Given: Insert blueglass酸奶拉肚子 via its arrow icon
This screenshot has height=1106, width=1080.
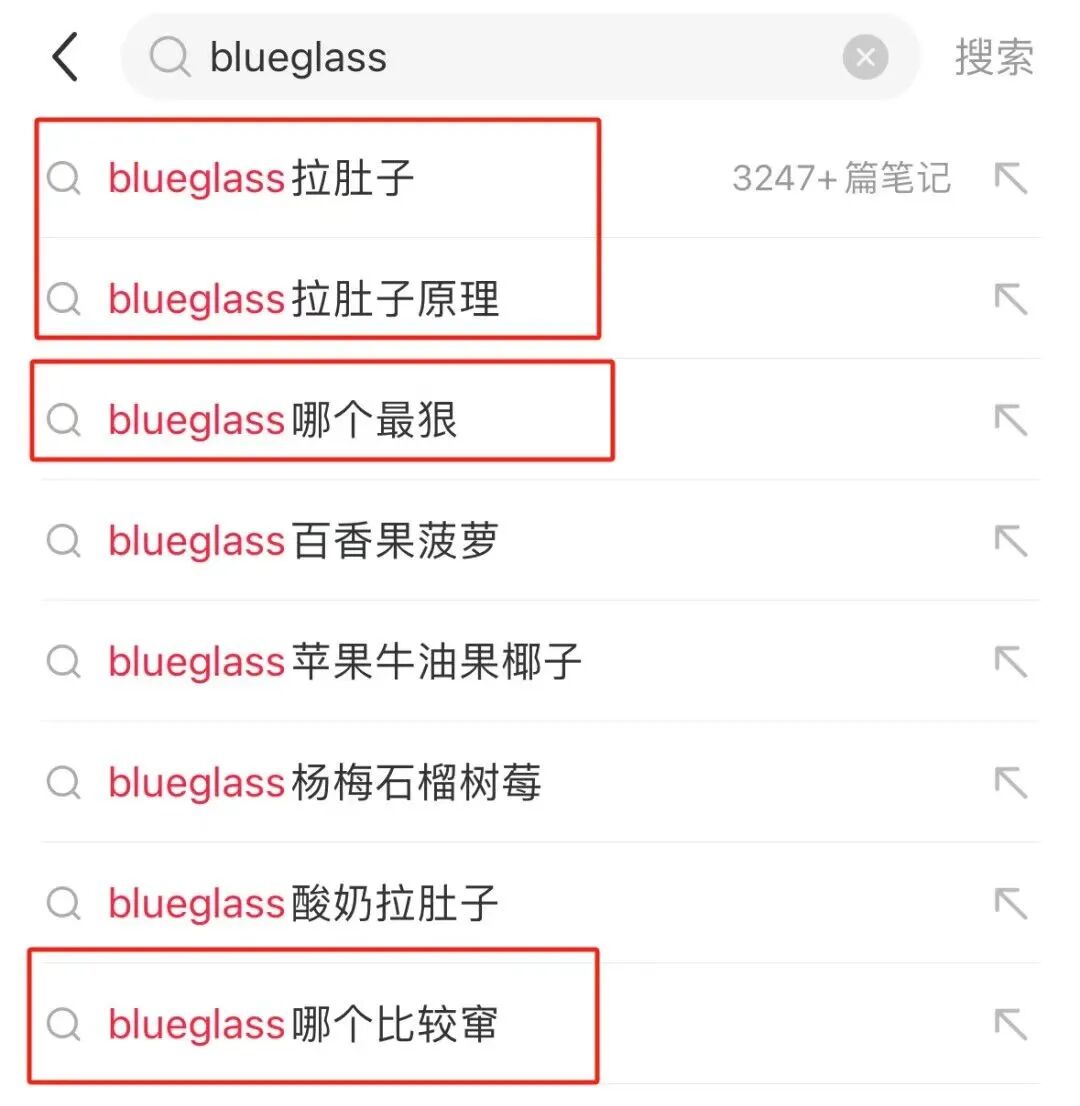Looking at the screenshot, I should tap(1010, 903).
